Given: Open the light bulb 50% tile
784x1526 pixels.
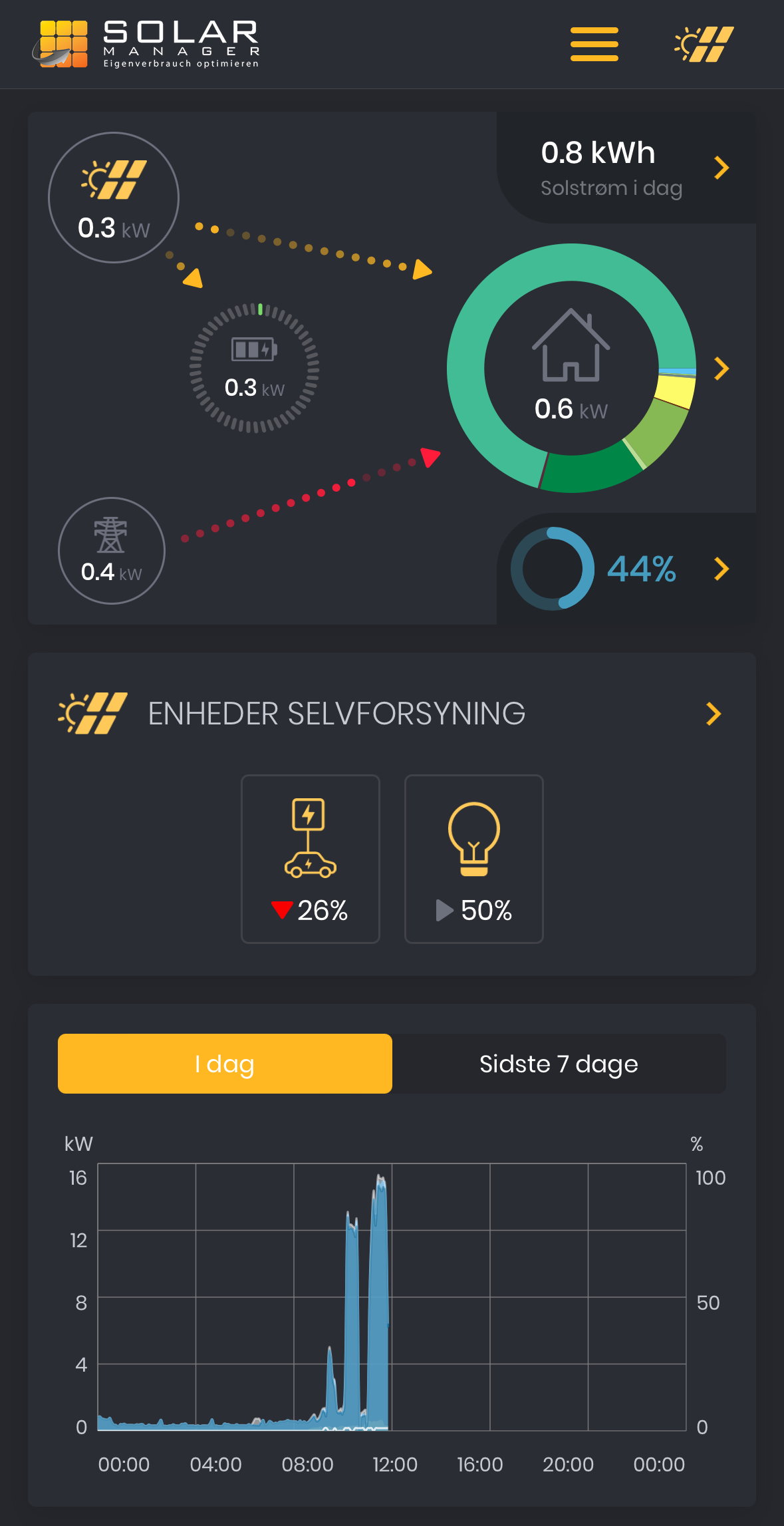Looking at the screenshot, I should click(x=474, y=859).
